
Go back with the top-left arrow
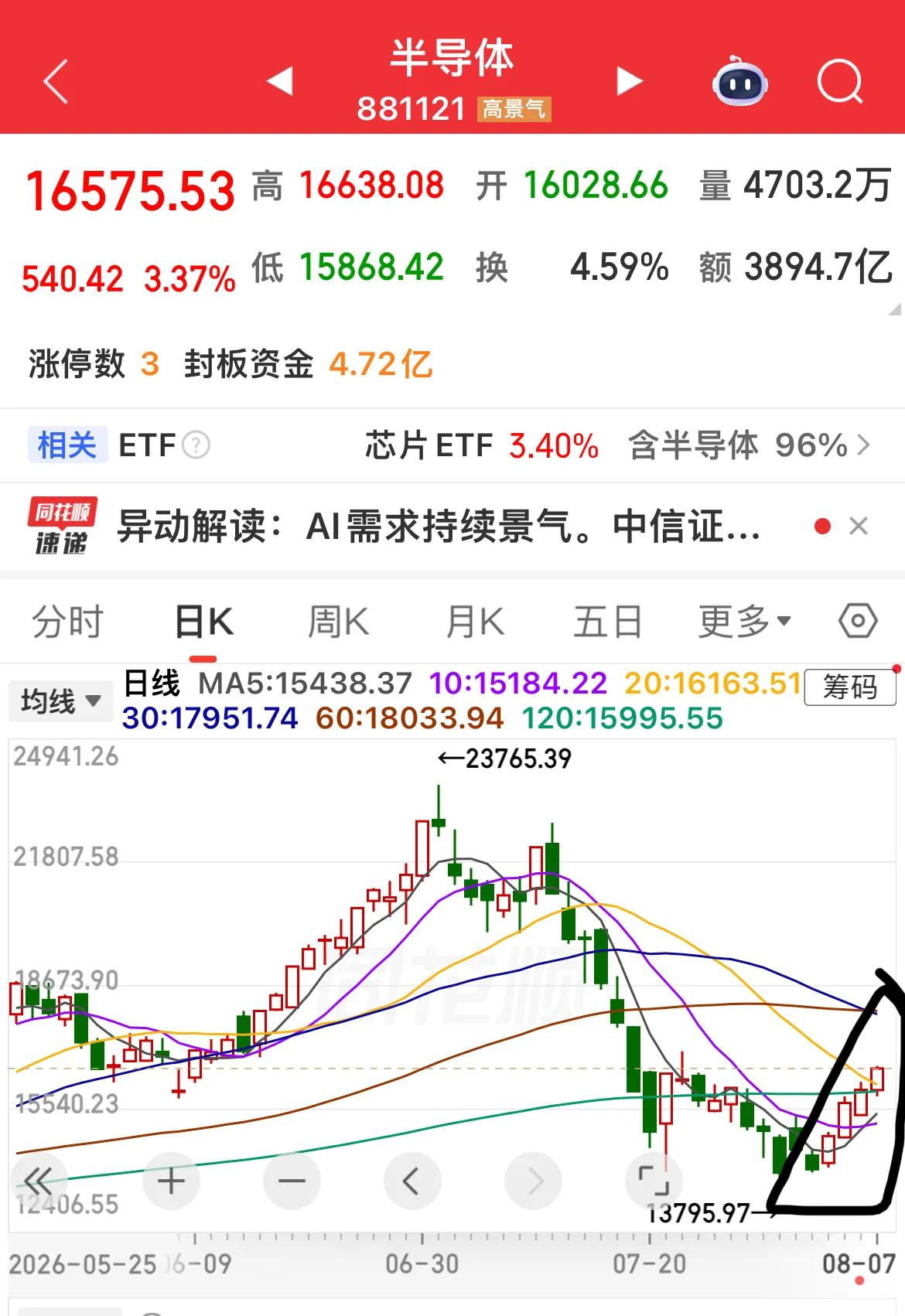56,81
